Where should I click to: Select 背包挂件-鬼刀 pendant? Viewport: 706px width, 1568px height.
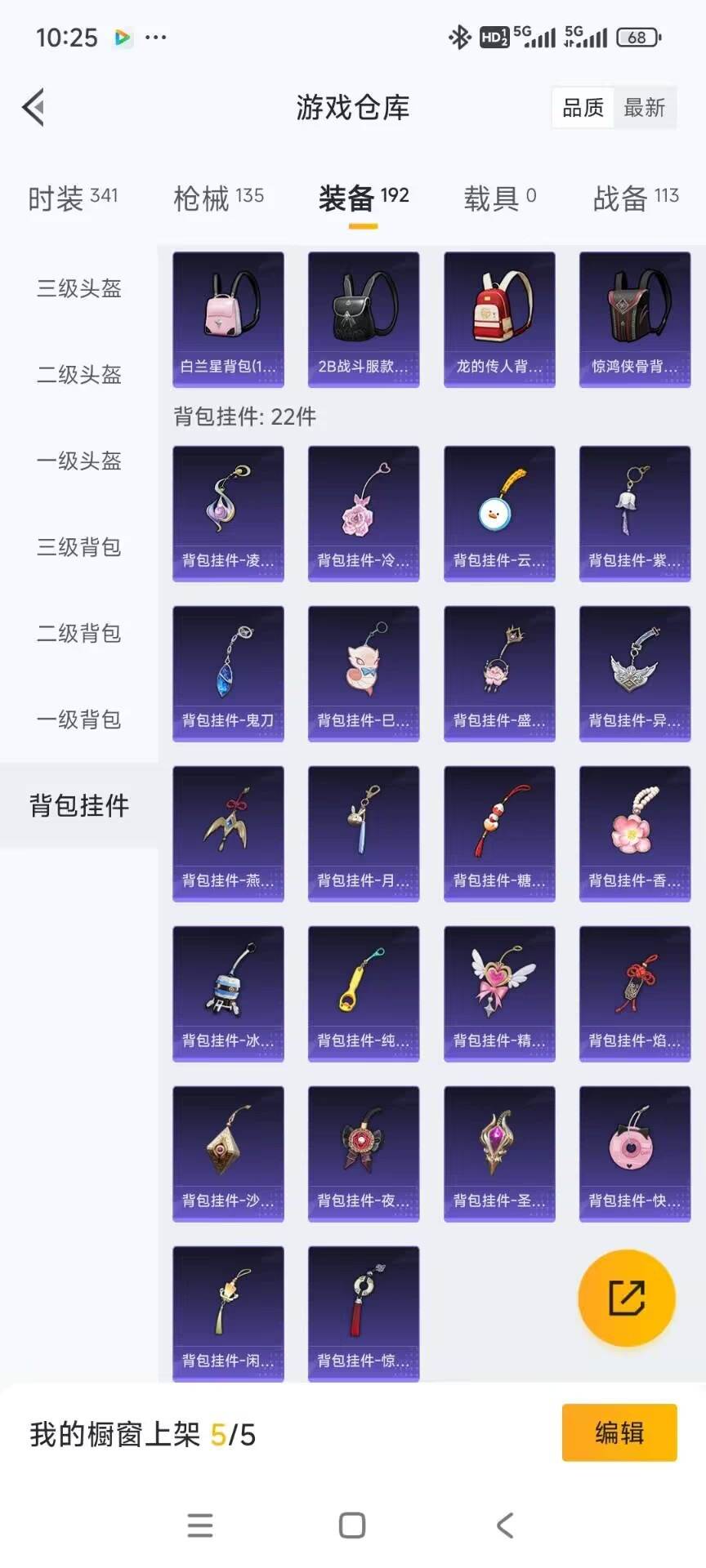(228, 672)
